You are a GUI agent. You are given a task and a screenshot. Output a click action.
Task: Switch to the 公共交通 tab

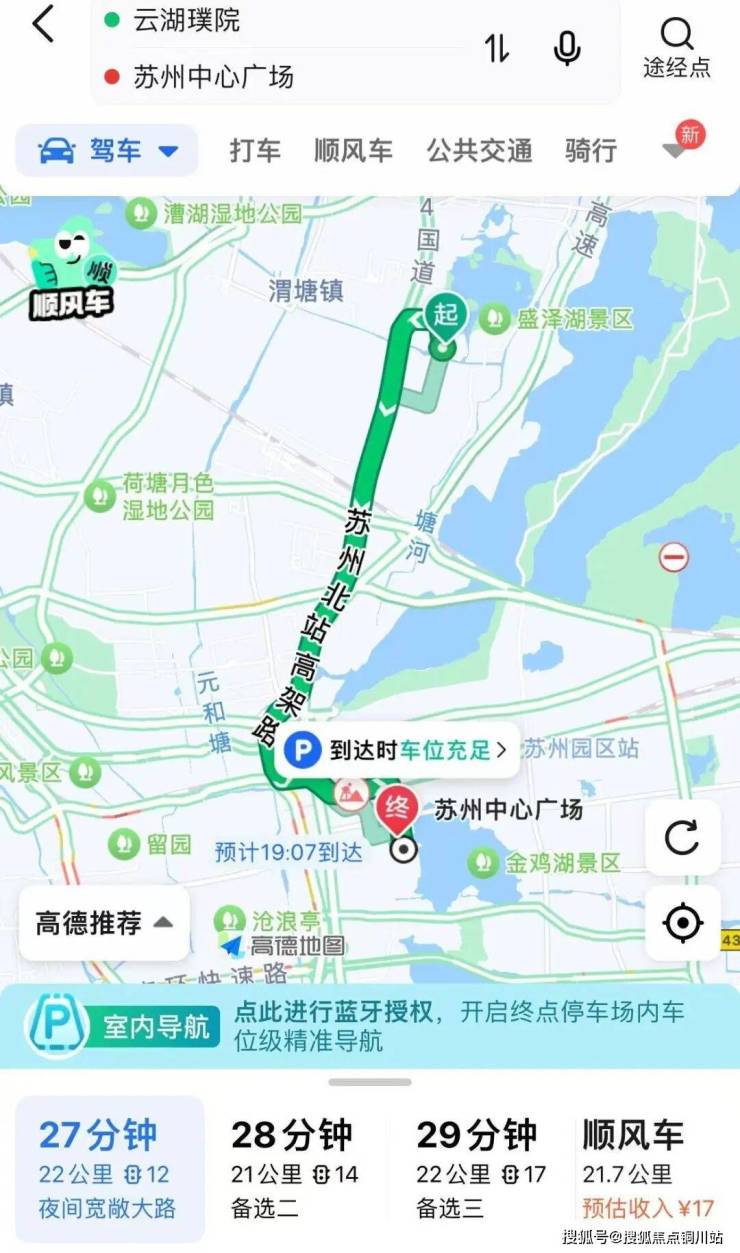pyautogui.click(x=479, y=151)
